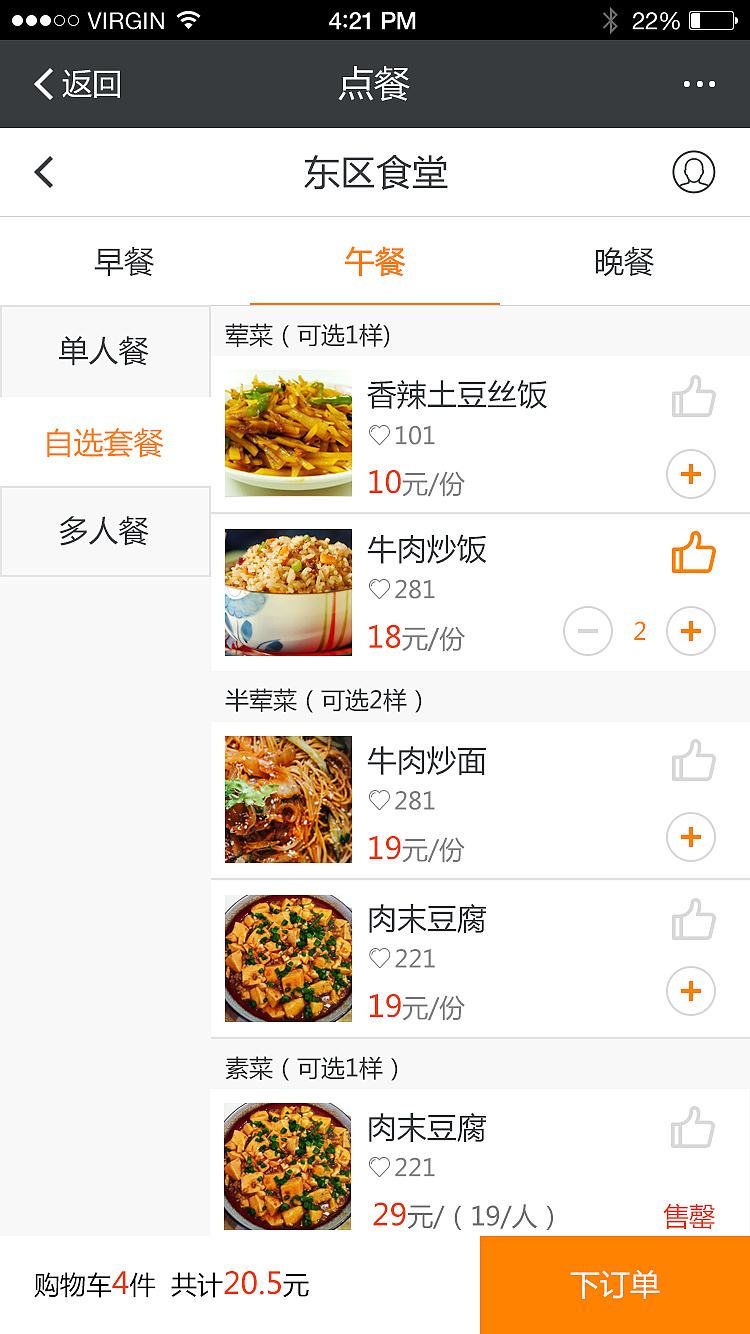The height and width of the screenshot is (1334, 750).
Task: Switch to the 早餐 tab
Action: (x=124, y=262)
